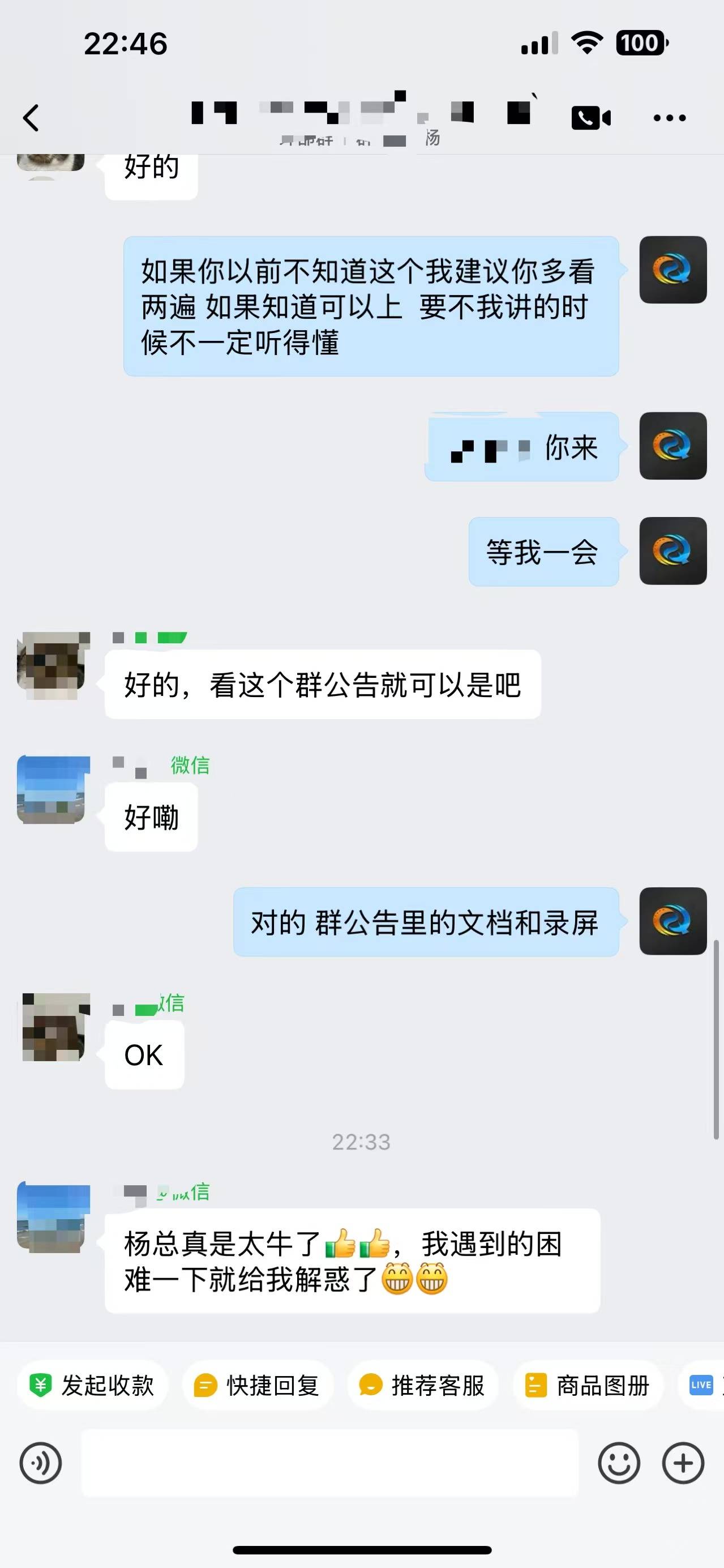Screen dimensions: 724x1568
Task: Start a voice or video call
Action: pyautogui.click(x=590, y=117)
